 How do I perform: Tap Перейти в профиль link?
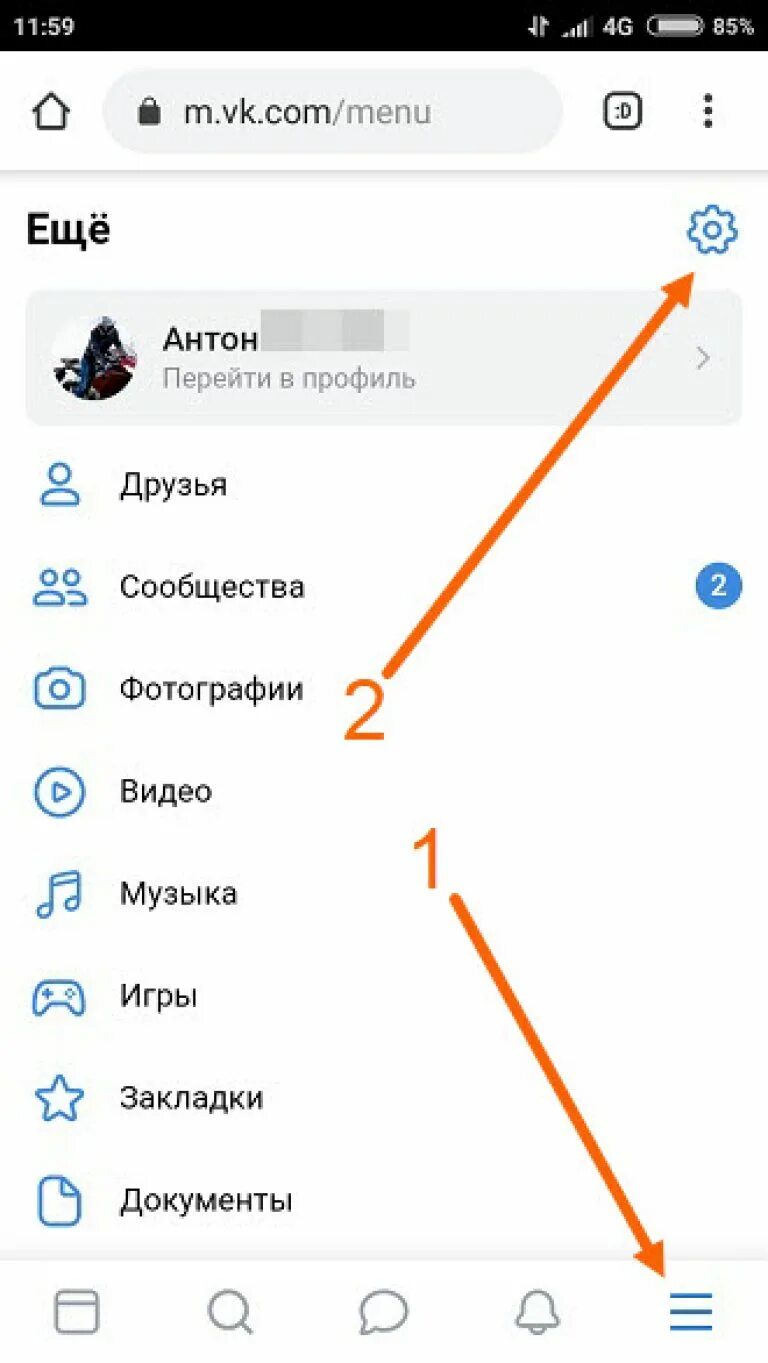tap(289, 379)
